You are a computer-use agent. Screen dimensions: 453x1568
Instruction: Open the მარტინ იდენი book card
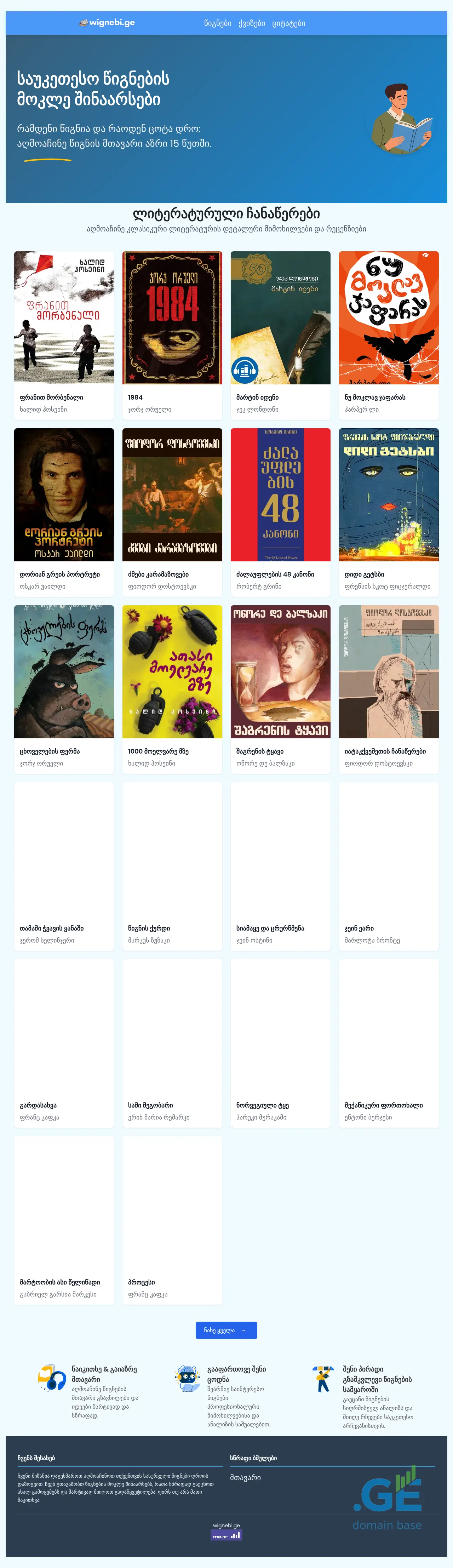[280, 335]
